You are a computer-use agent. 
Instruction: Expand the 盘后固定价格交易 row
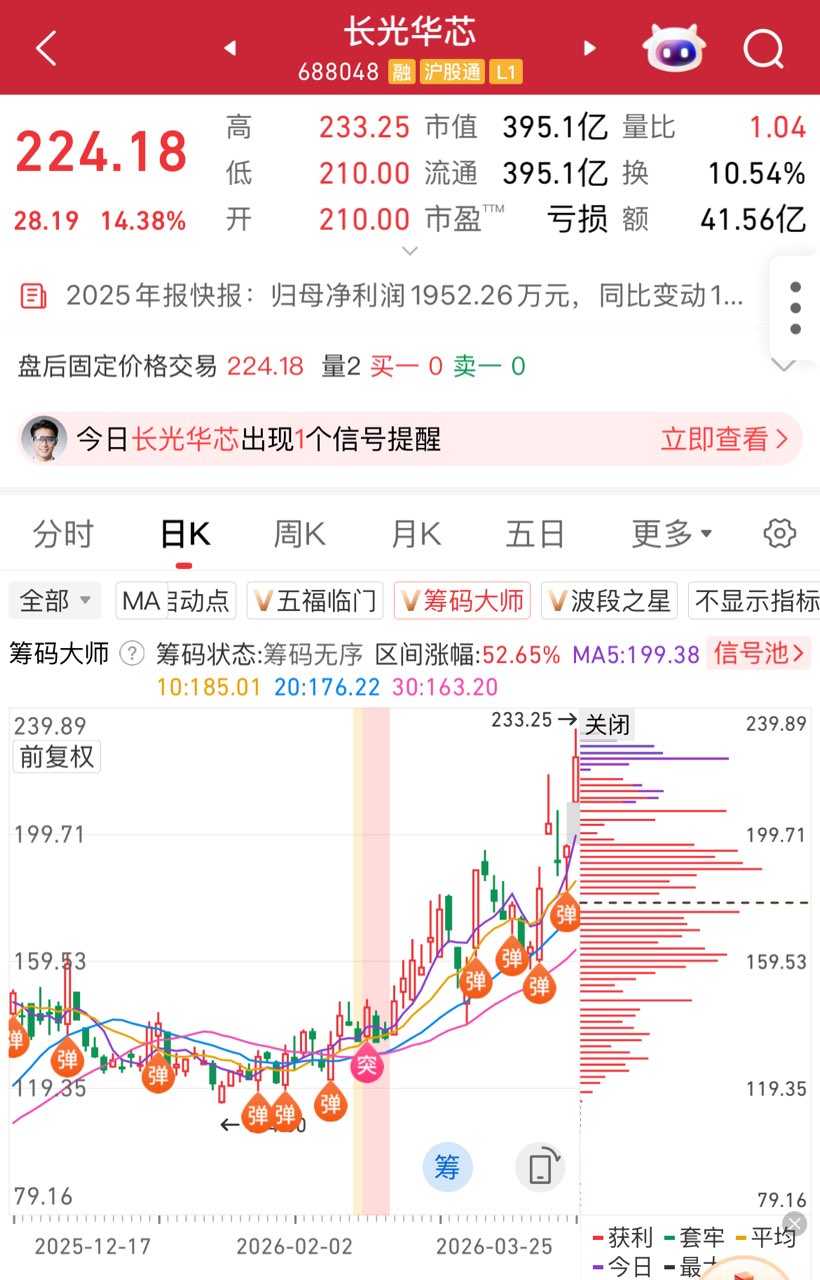click(783, 366)
